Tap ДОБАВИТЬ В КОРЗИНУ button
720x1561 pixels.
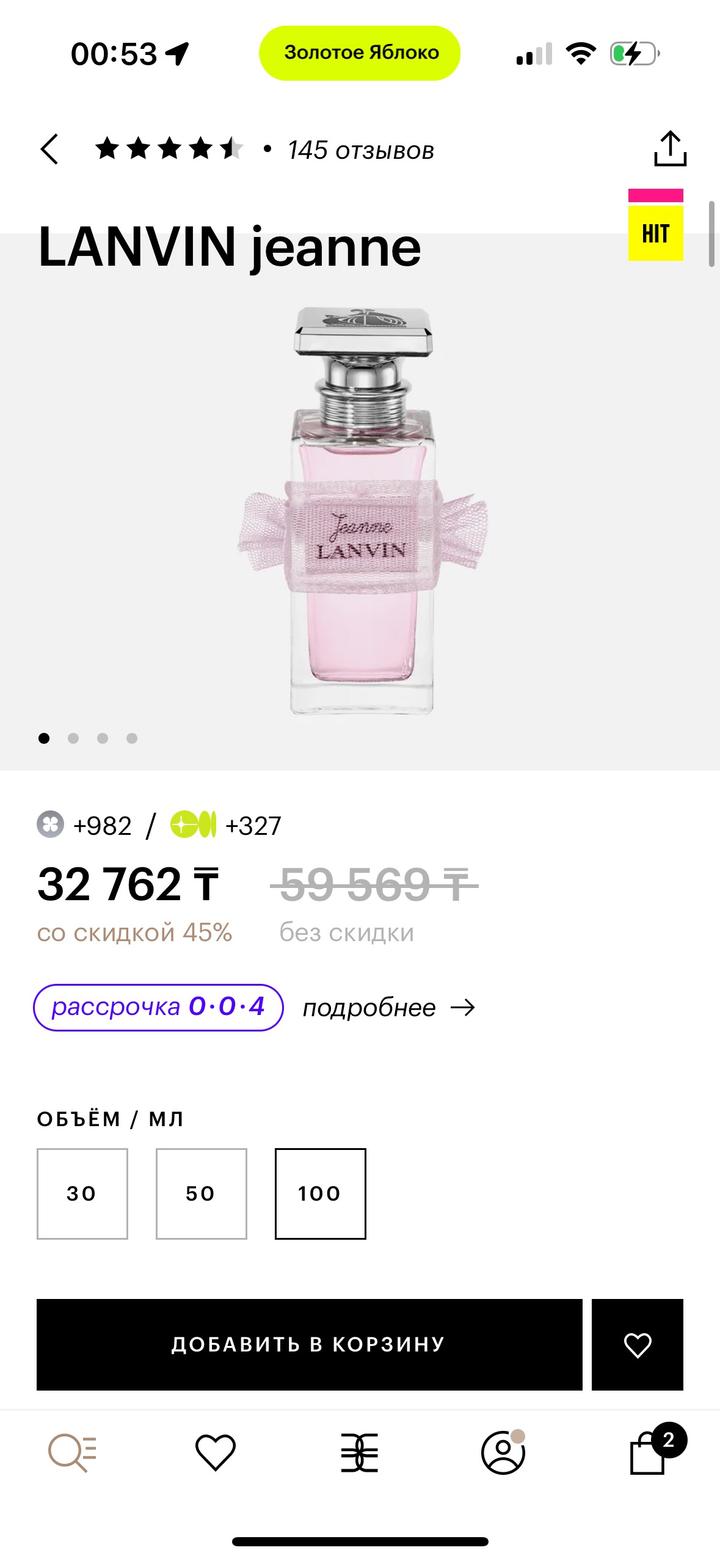click(x=309, y=1344)
